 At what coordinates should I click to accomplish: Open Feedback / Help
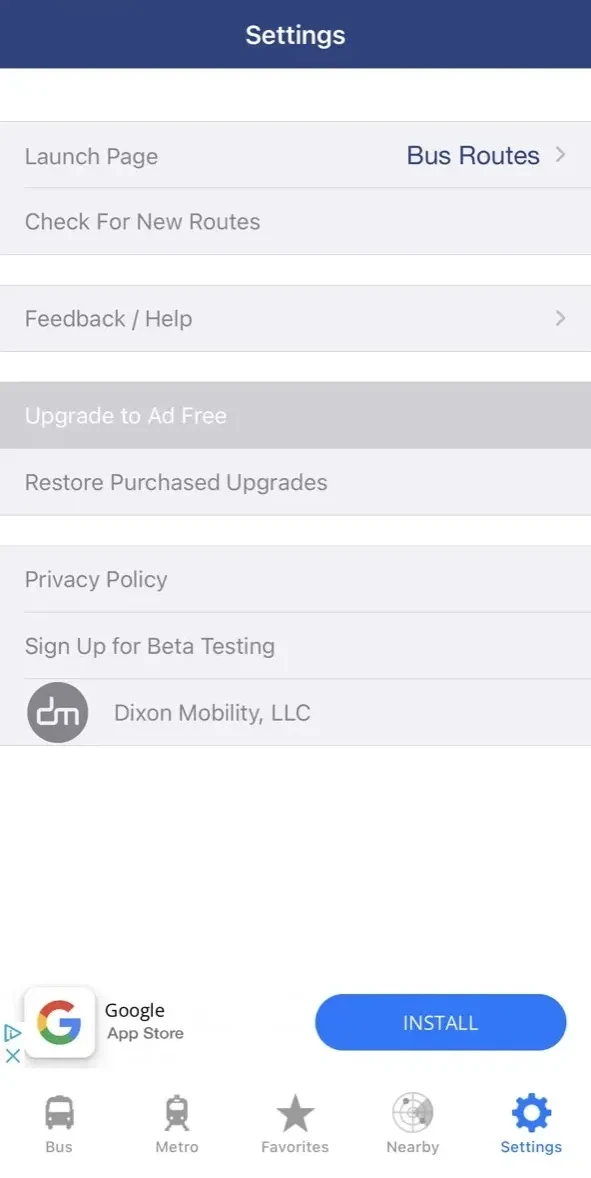[295, 319]
